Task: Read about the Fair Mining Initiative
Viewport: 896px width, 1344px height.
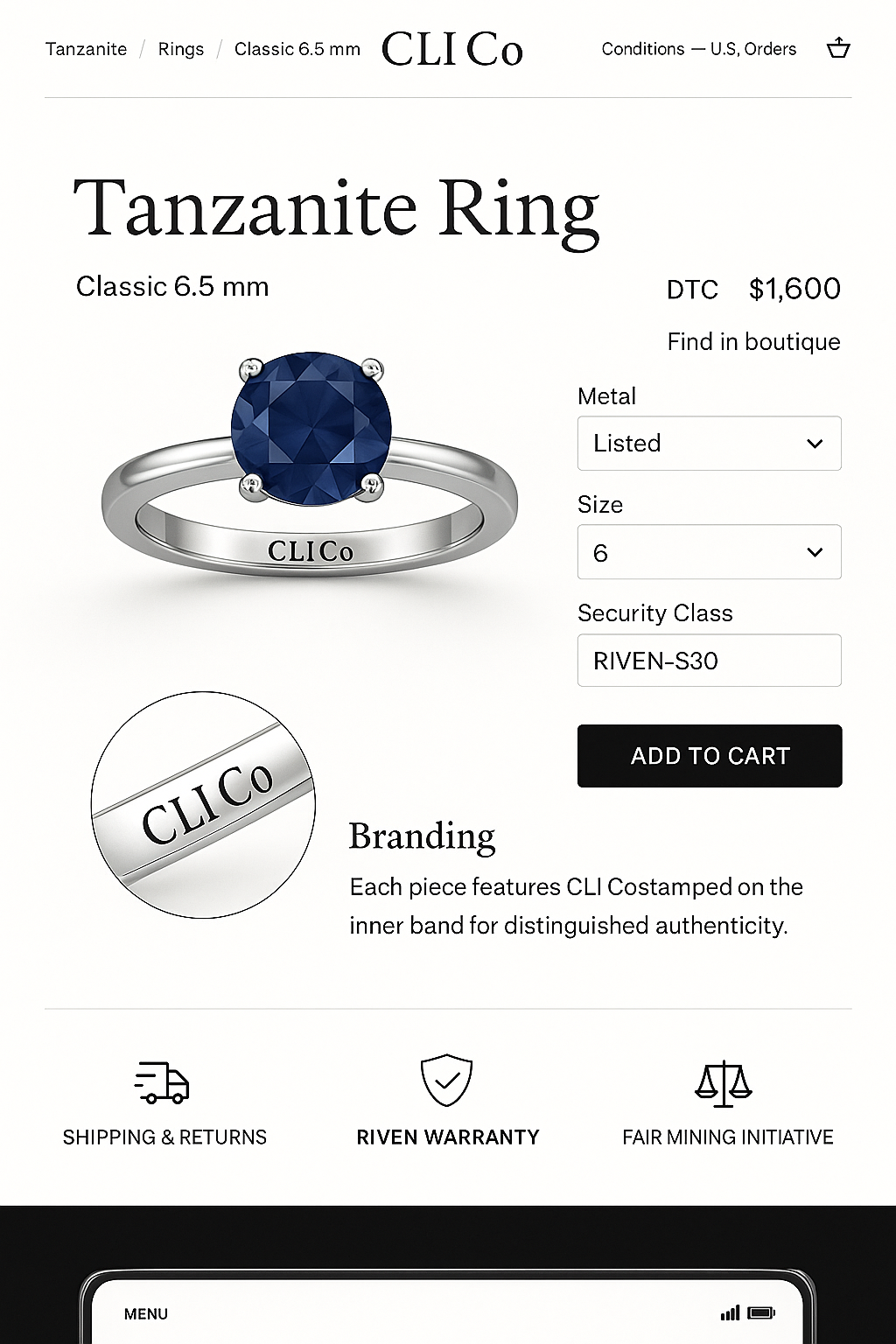Action: [727, 1102]
